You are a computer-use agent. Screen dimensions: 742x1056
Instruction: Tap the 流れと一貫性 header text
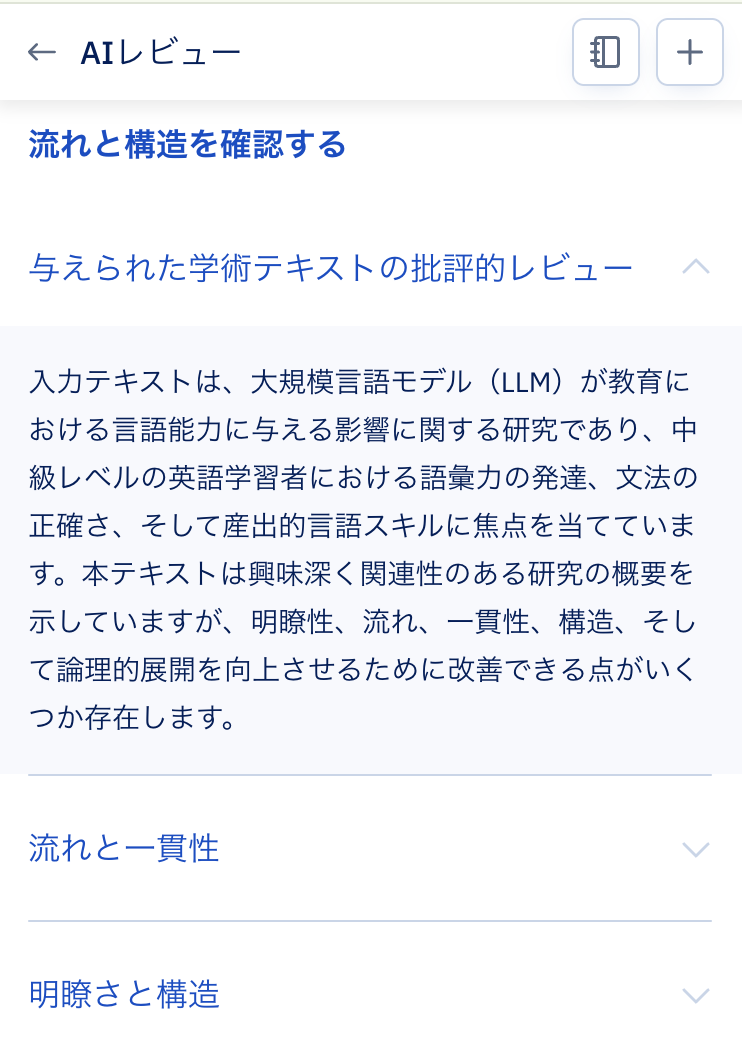(122, 848)
